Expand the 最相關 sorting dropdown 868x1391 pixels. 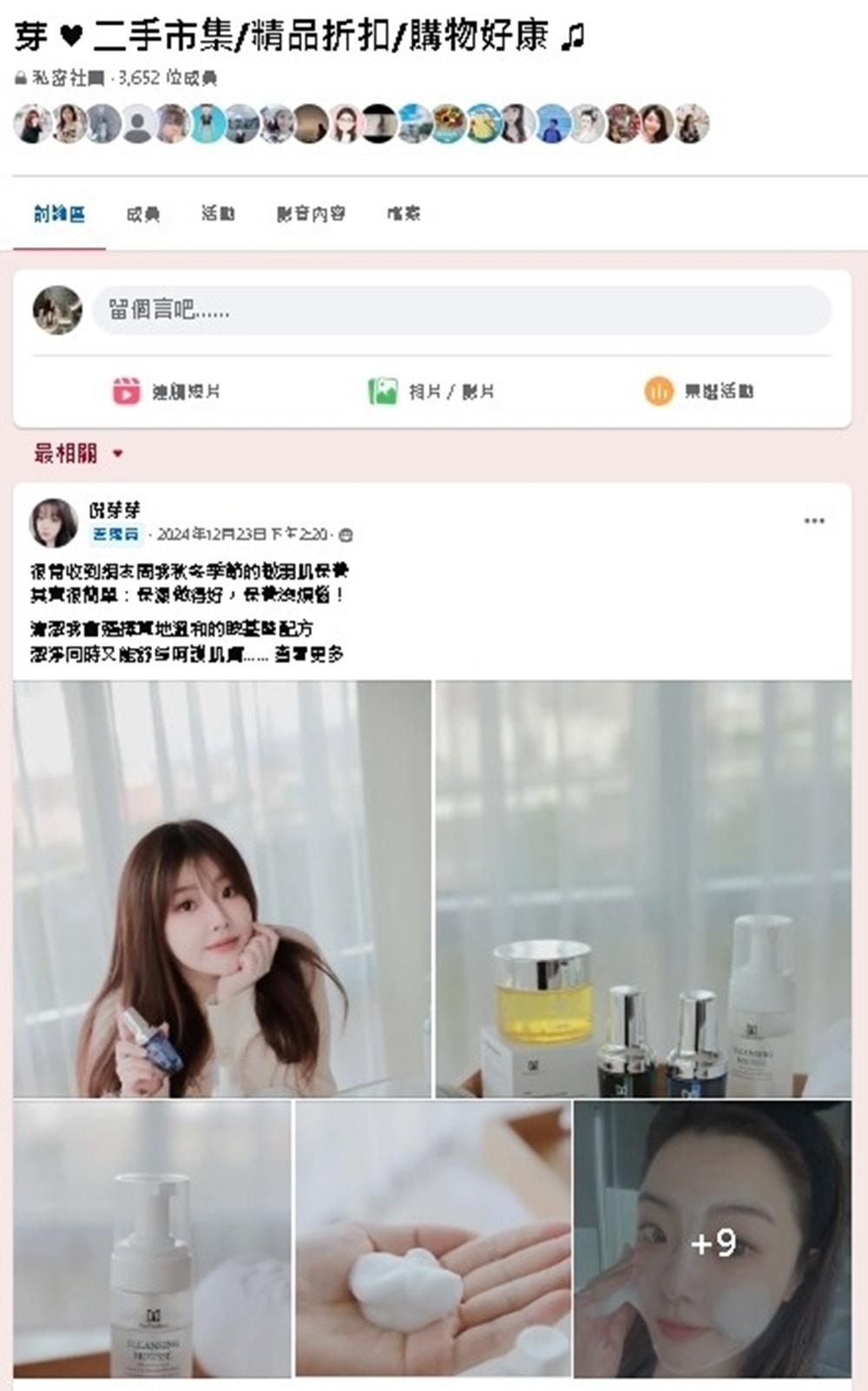78,453
